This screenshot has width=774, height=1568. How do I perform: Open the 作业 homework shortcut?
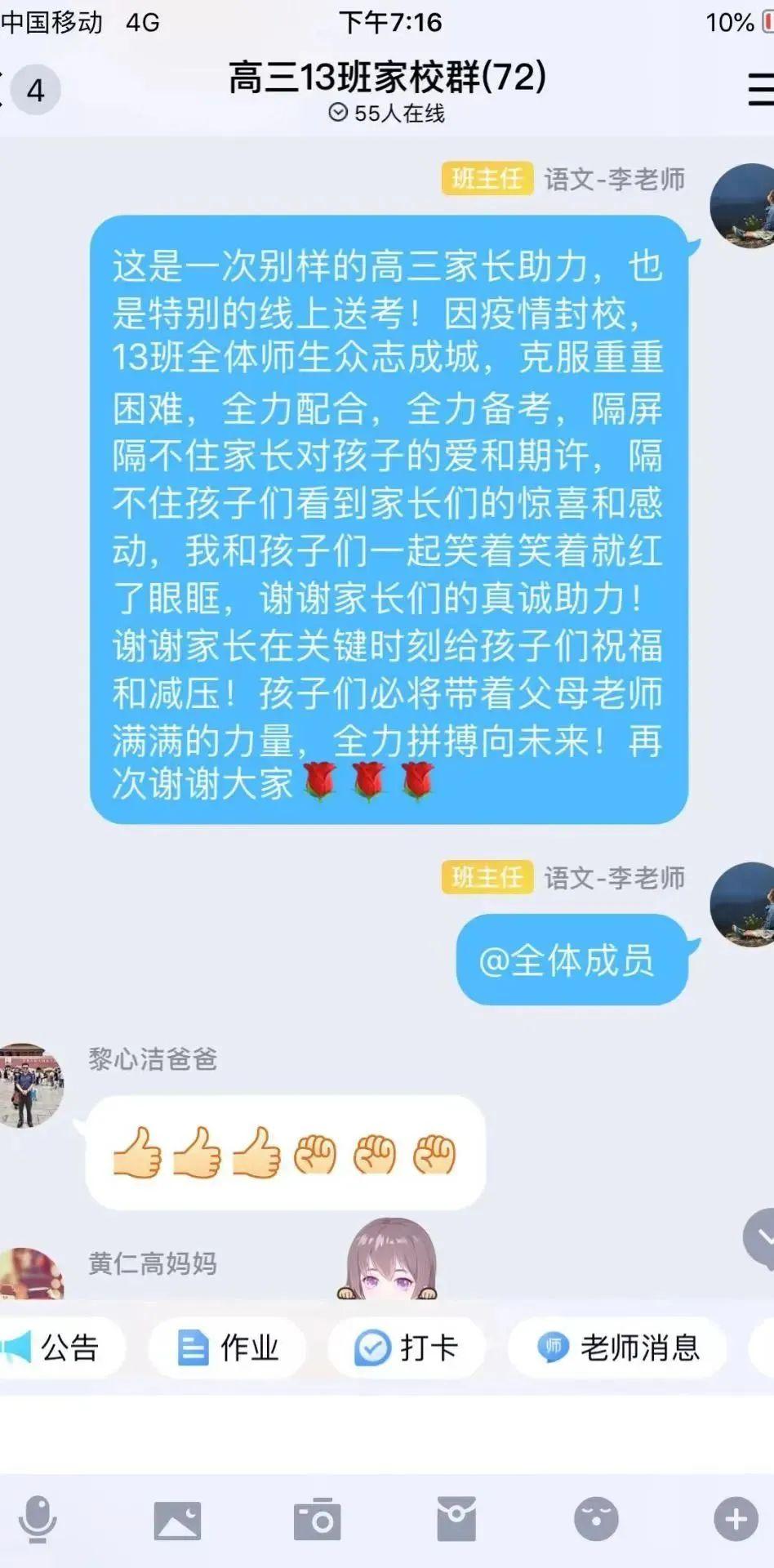pyautogui.click(x=228, y=1347)
